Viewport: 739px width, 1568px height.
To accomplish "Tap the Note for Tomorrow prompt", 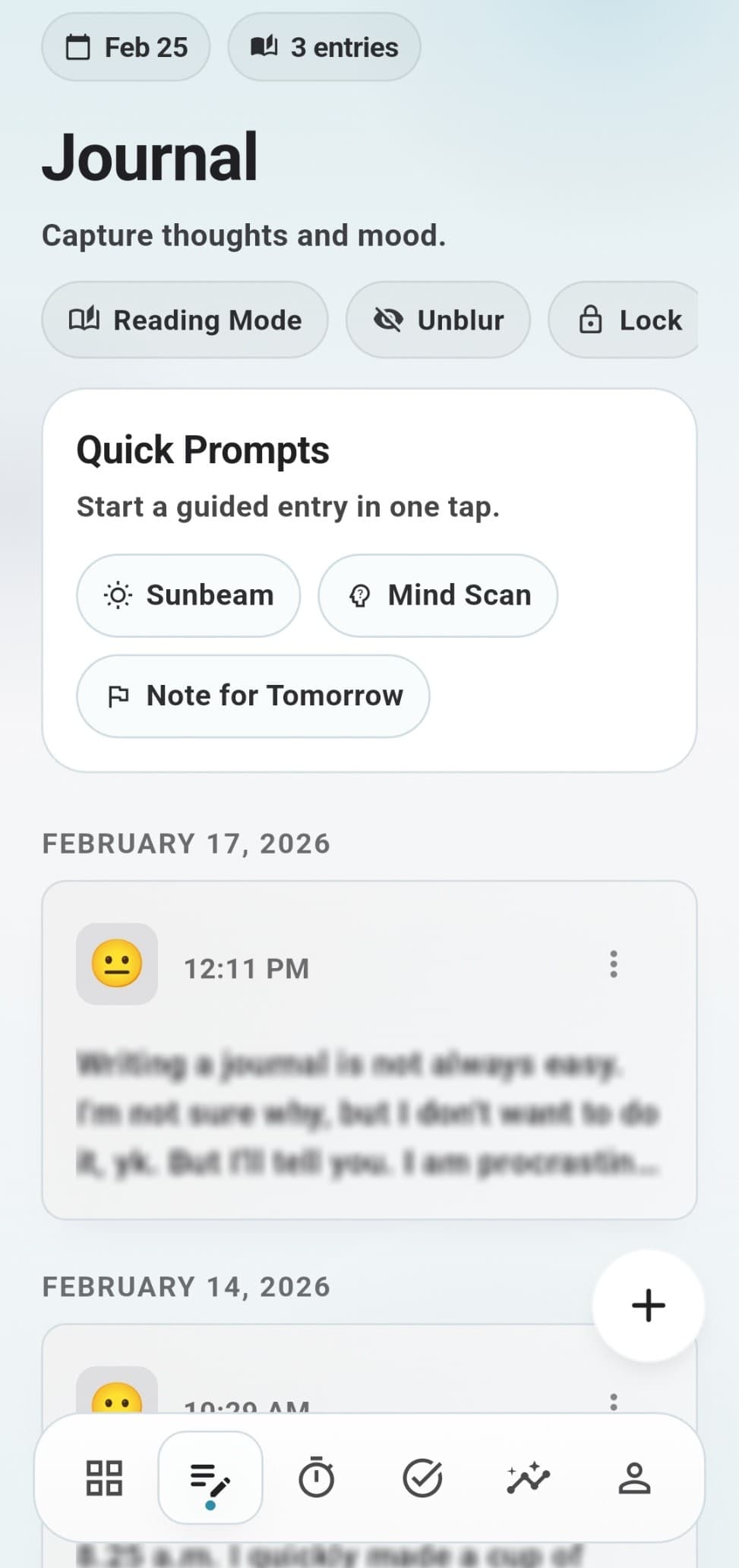I will pos(254,696).
